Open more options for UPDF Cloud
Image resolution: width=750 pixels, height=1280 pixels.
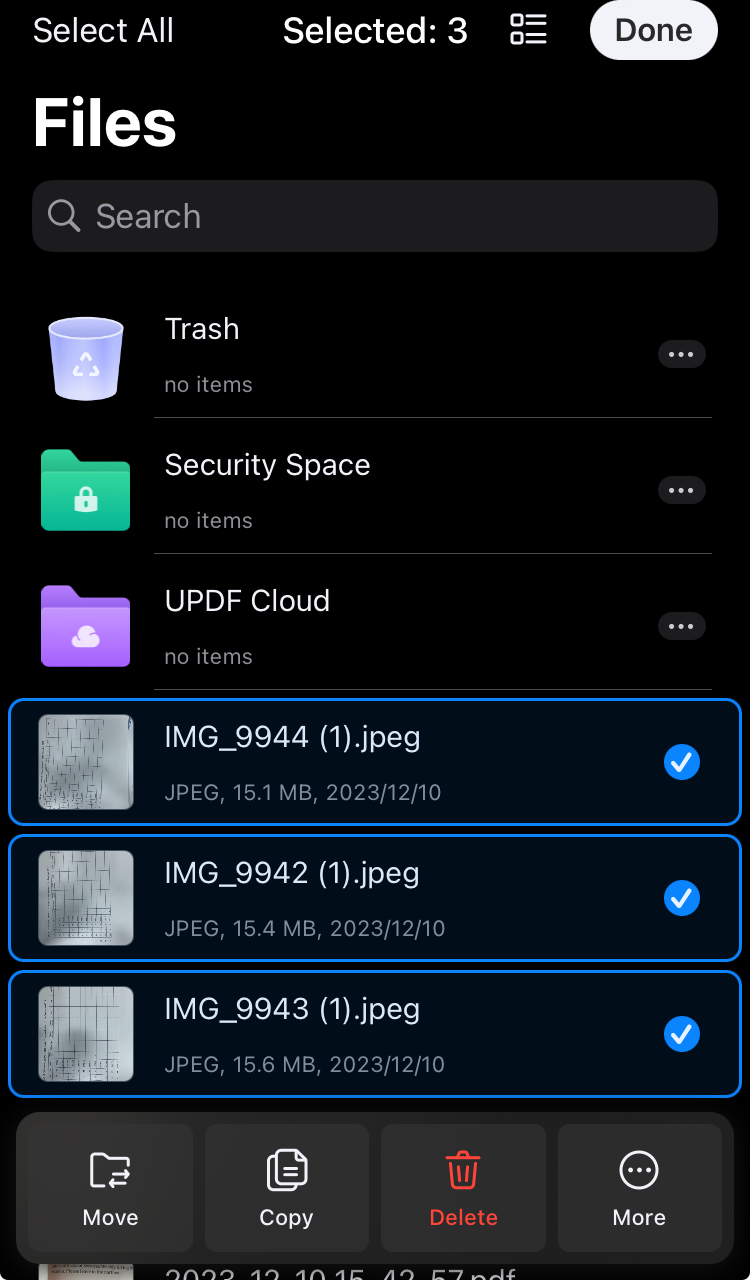(681, 627)
